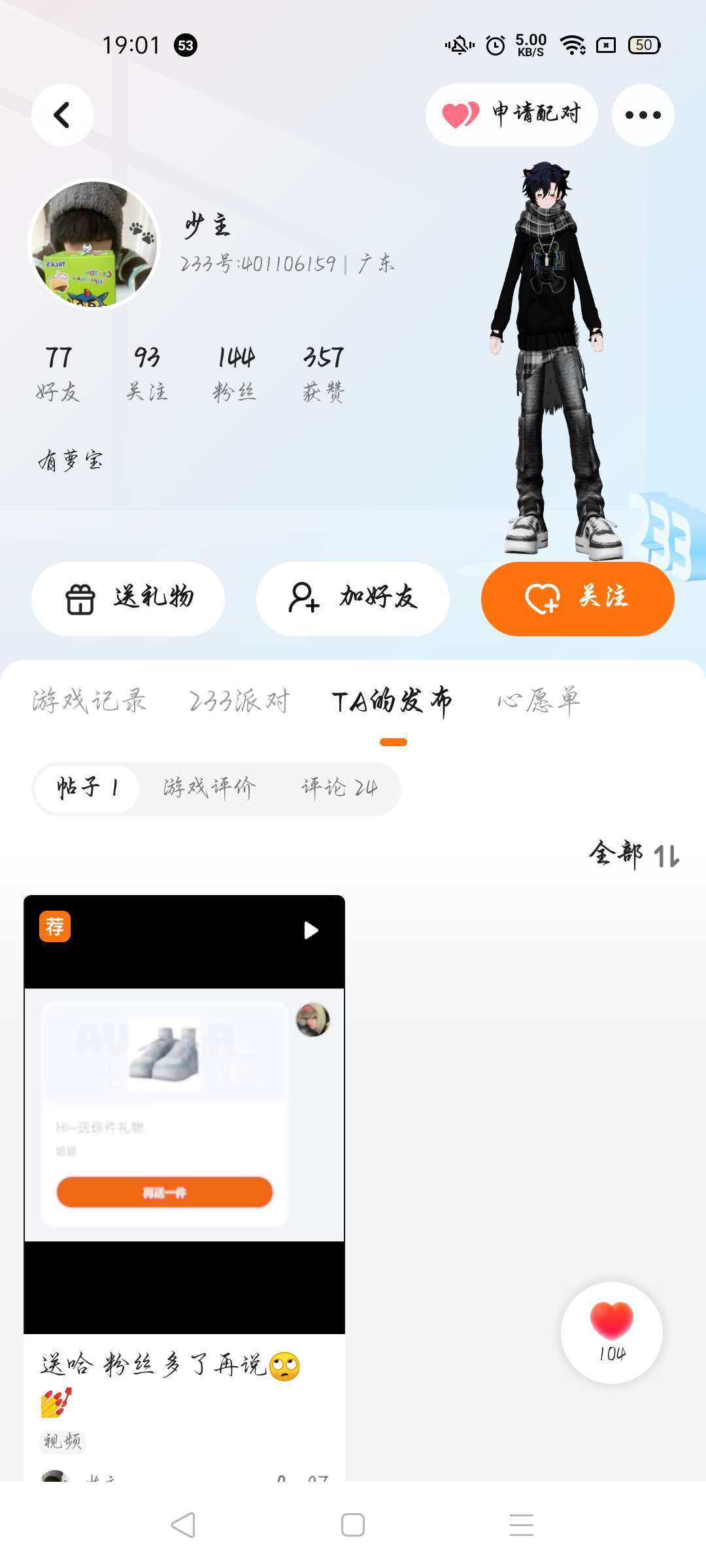Switch to the 233派对 tab
This screenshot has height=1568, width=706.
[239, 701]
